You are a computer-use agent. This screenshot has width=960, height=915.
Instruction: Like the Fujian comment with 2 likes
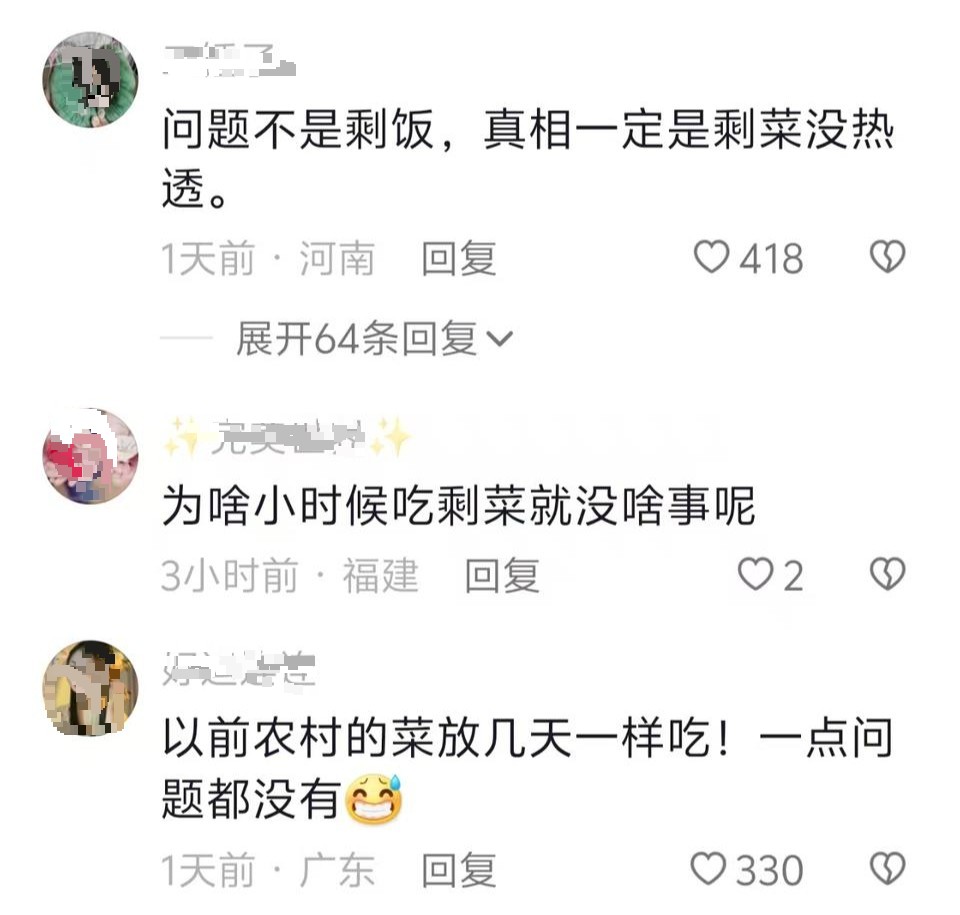pyautogui.click(x=755, y=574)
